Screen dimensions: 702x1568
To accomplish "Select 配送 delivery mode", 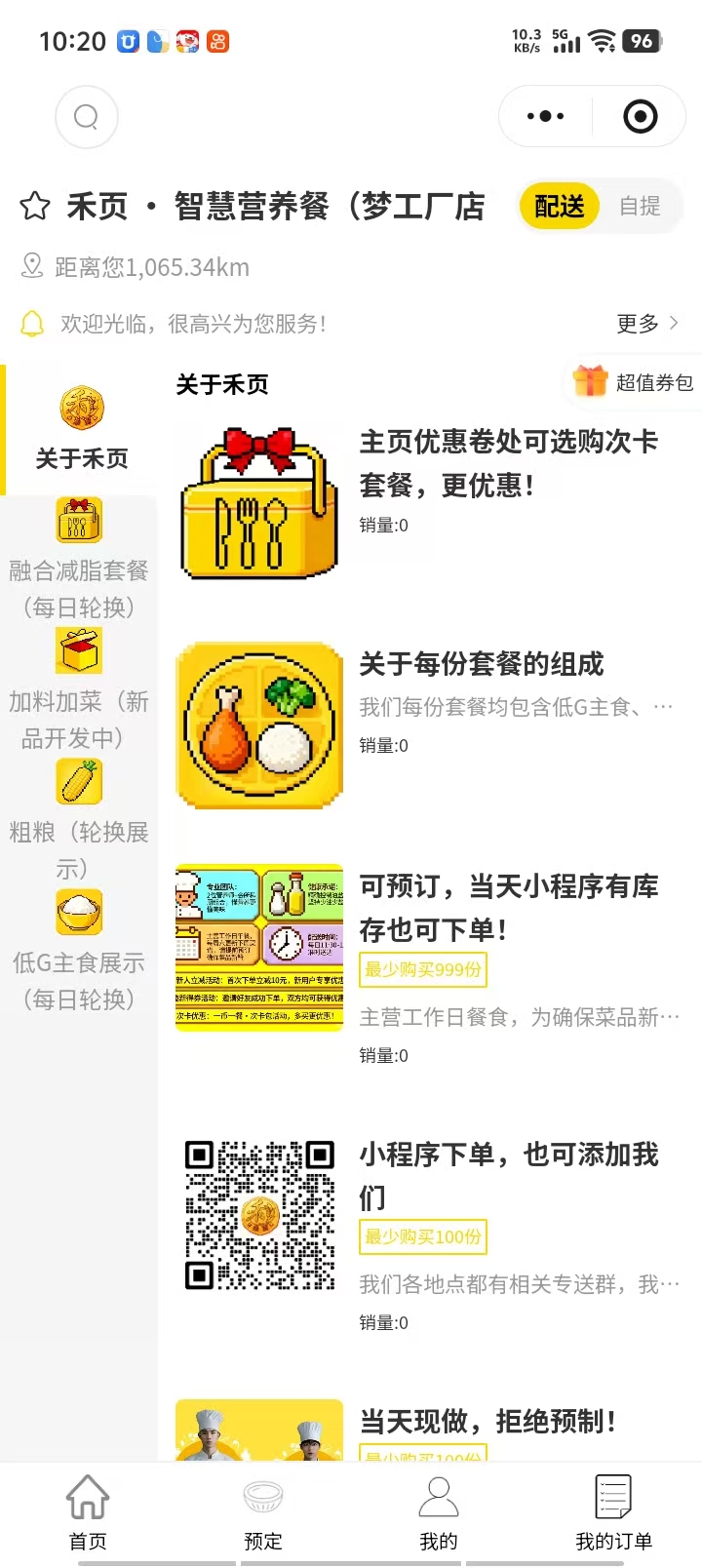I will pos(559,206).
